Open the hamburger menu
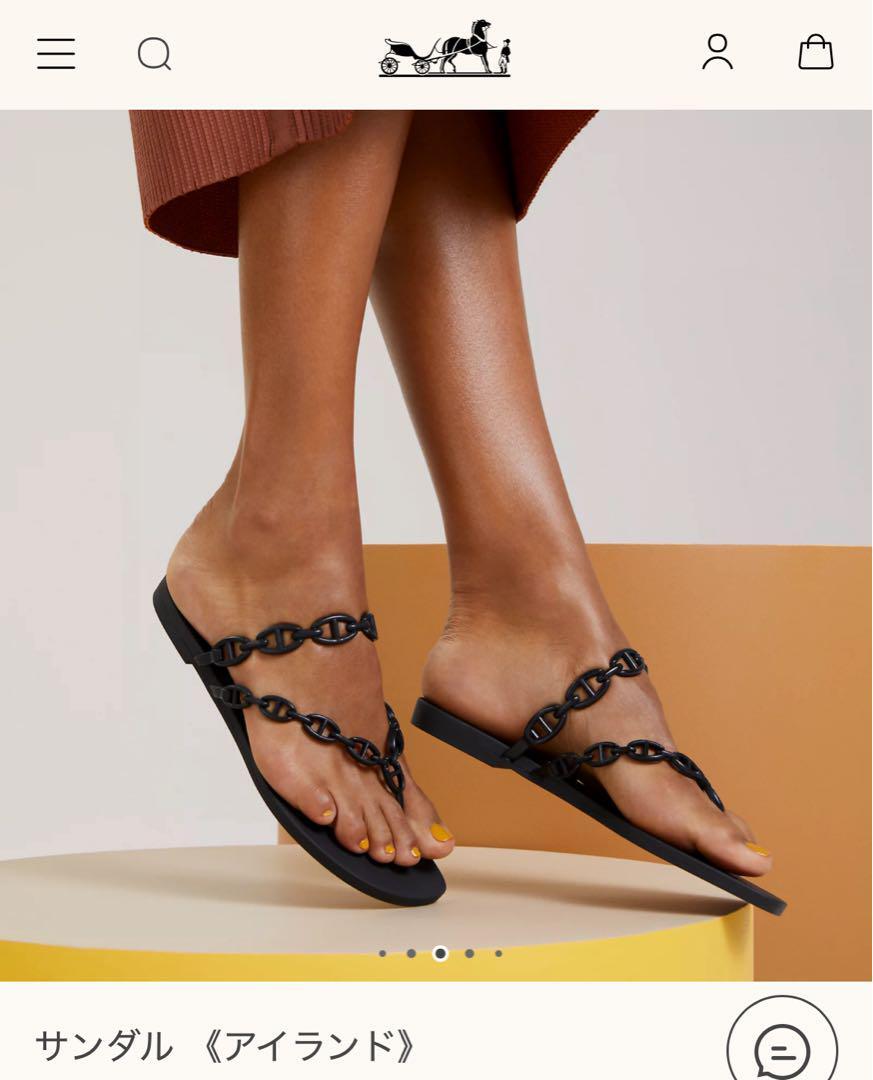The image size is (873, 1080). (x=56, y=53)
